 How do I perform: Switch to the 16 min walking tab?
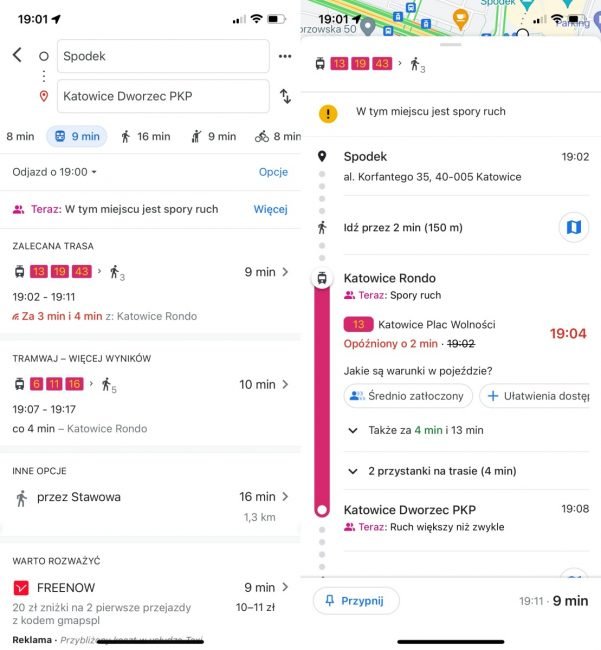[x=145, y=136]
